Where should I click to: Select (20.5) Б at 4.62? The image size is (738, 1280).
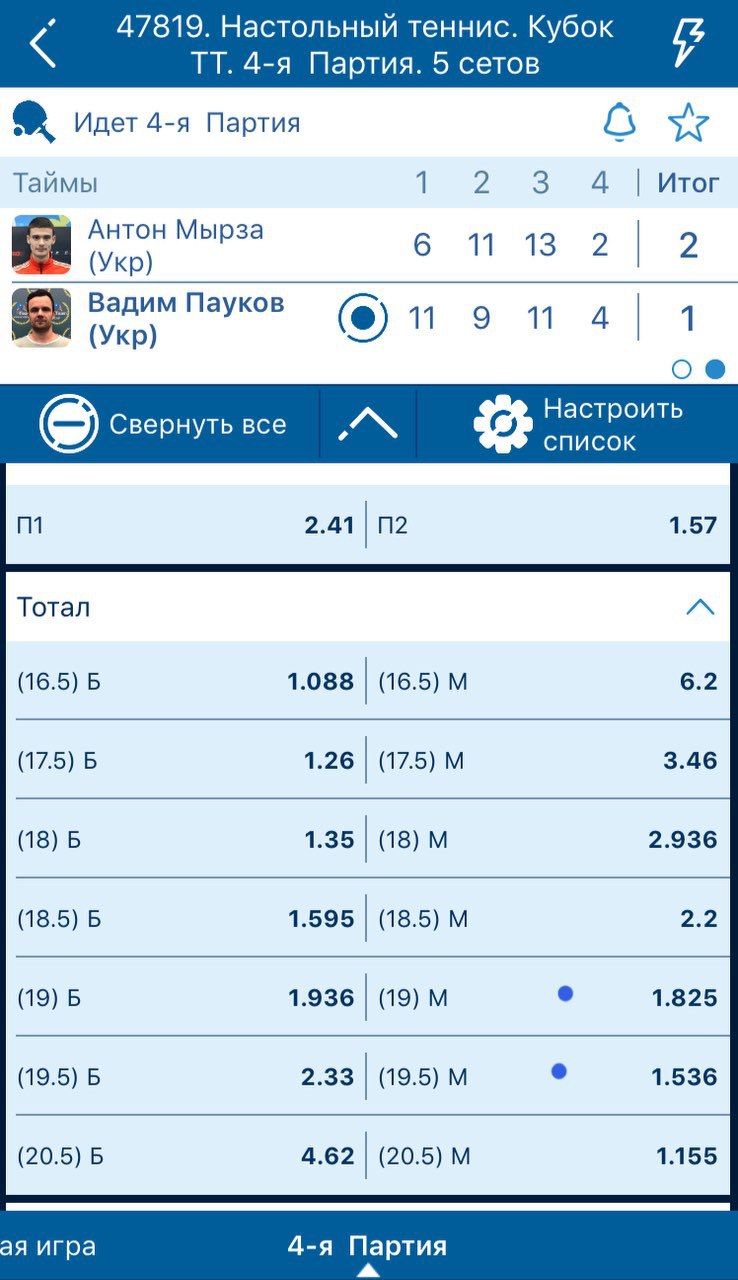pos(185,1155)
